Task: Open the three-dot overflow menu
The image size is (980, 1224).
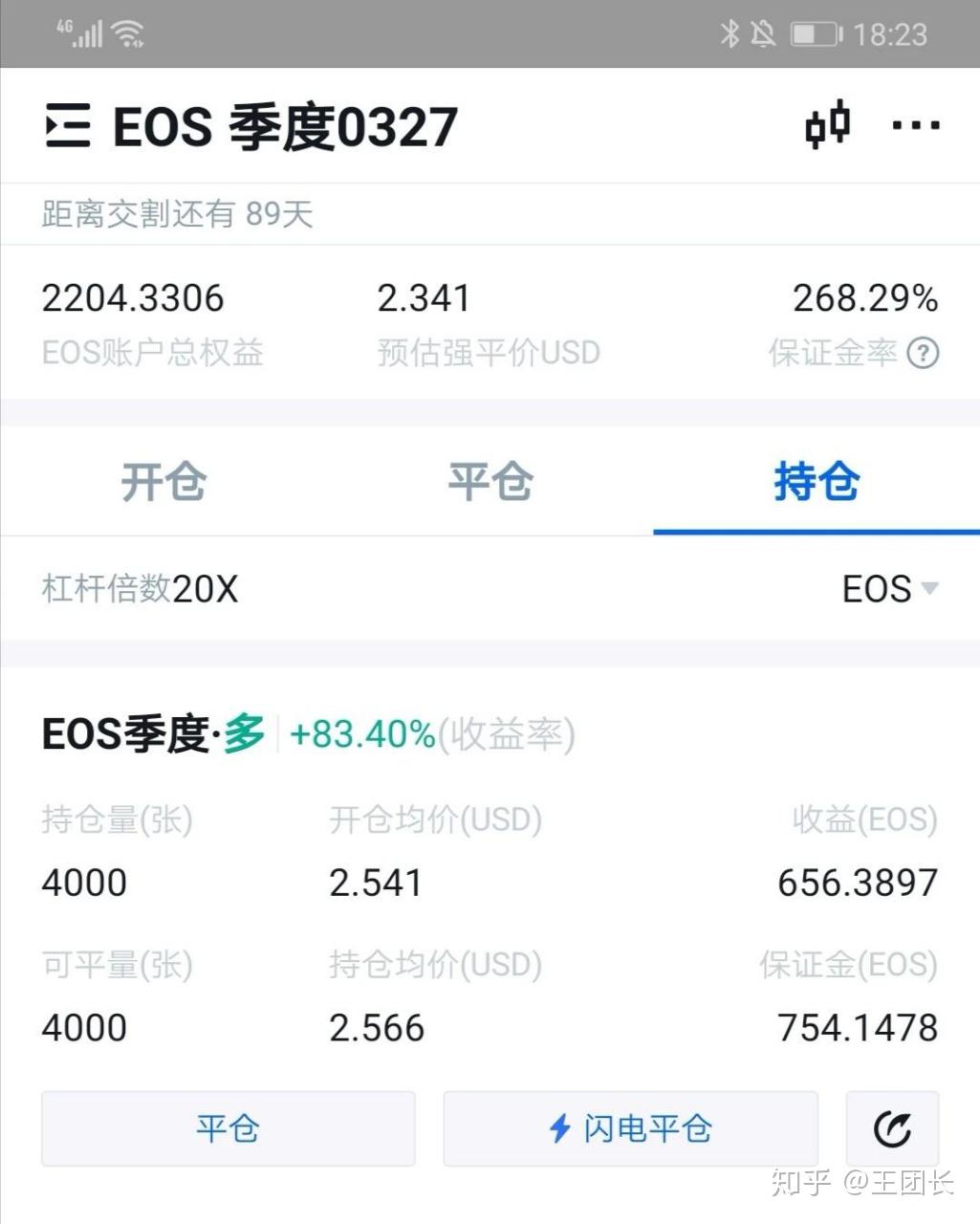Action: point(915,125)
